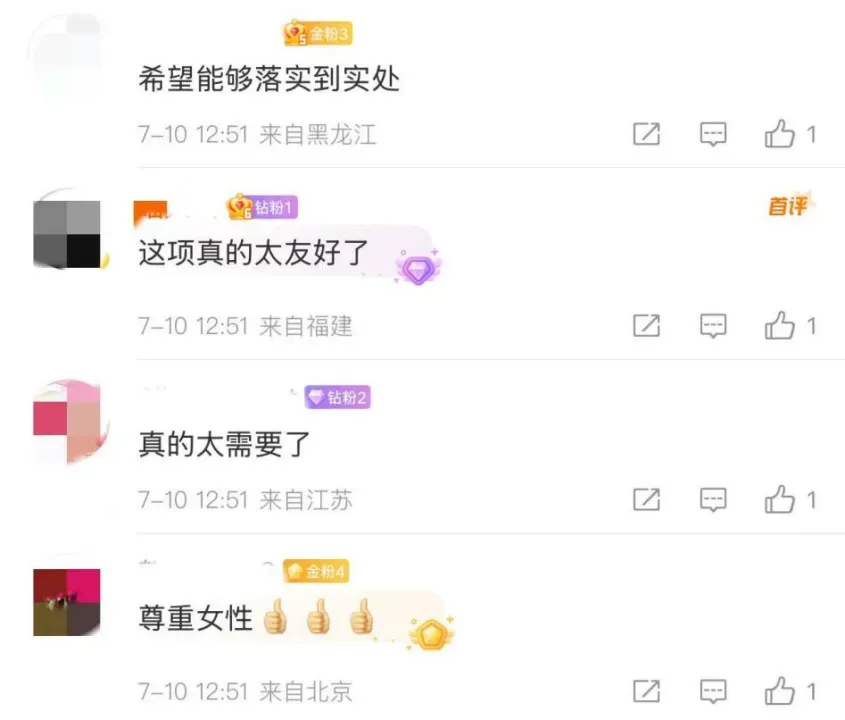845x720 pixels.
Task: Repost the comment 希望能够落实到实处
Action: 647,134
